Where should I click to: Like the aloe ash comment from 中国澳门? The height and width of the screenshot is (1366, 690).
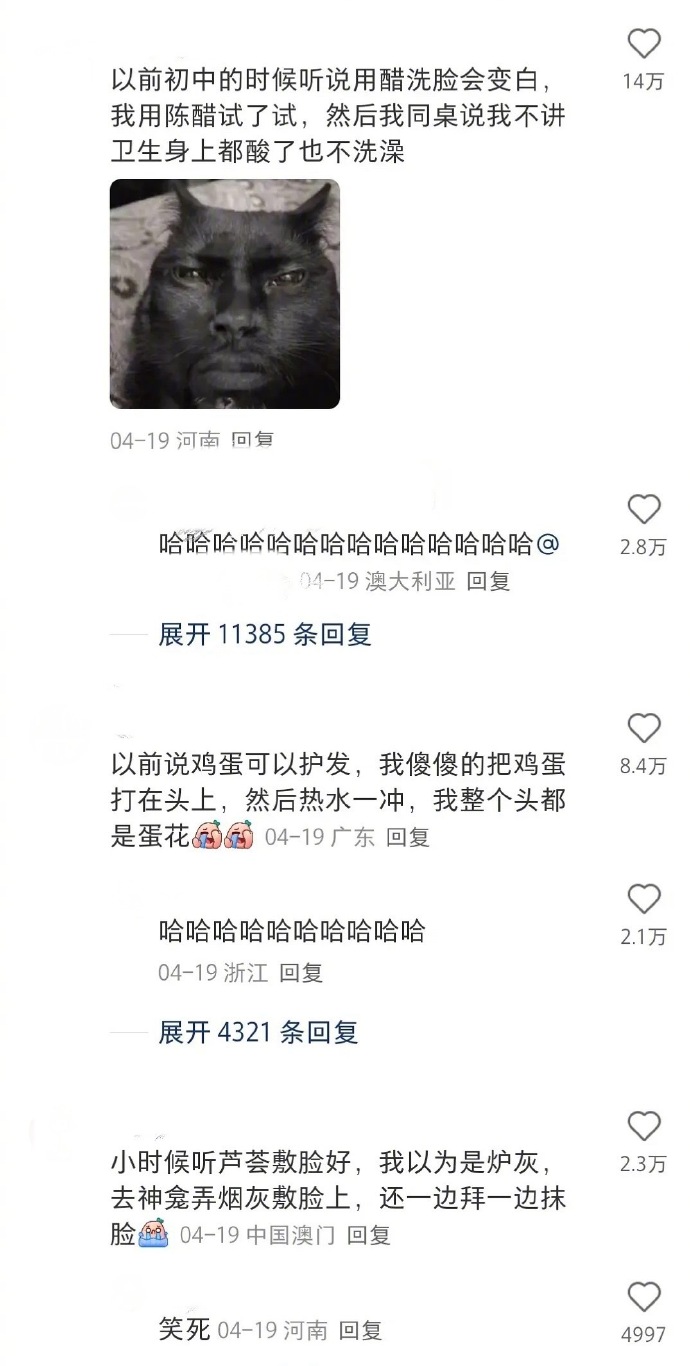[x=644, y=1127]
